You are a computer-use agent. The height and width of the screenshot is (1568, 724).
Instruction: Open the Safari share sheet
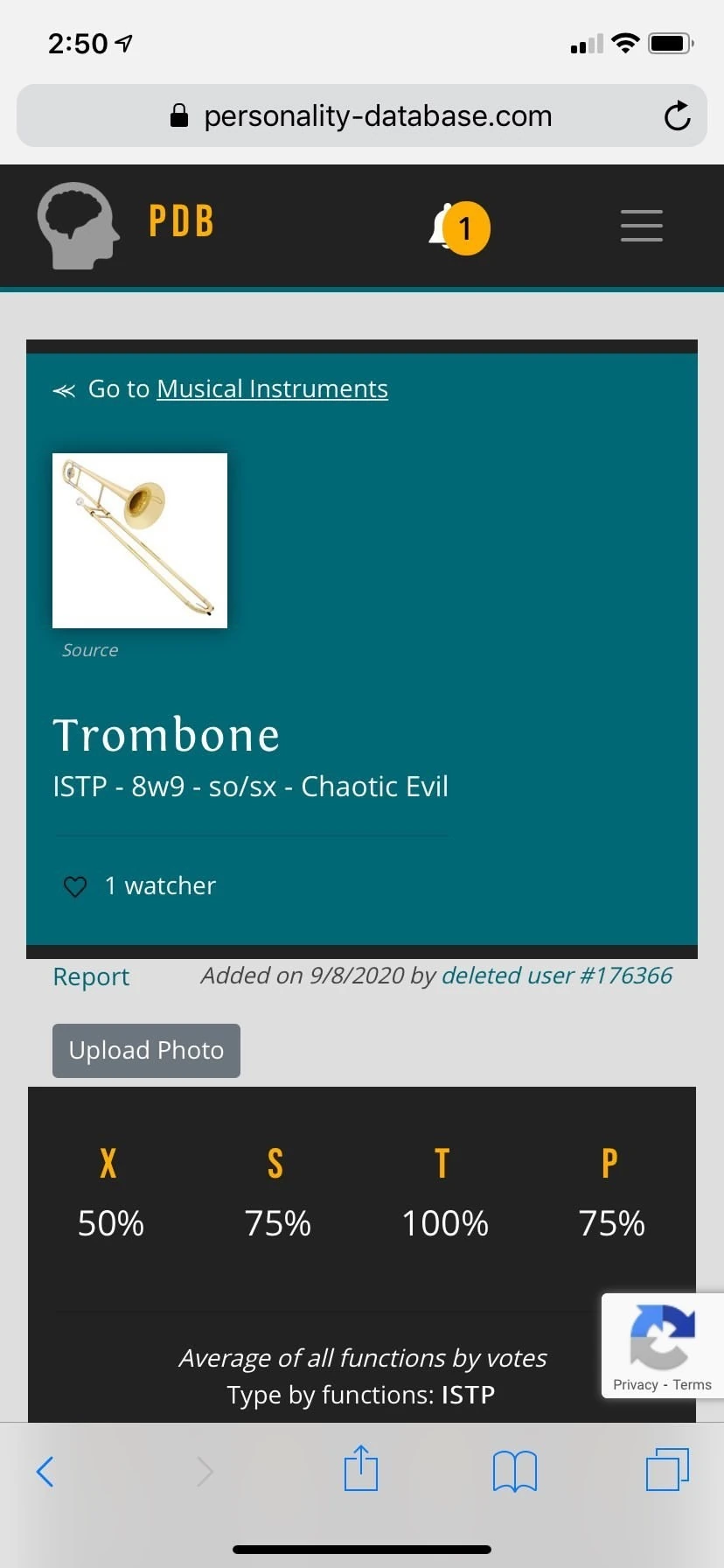(360, 1467)
